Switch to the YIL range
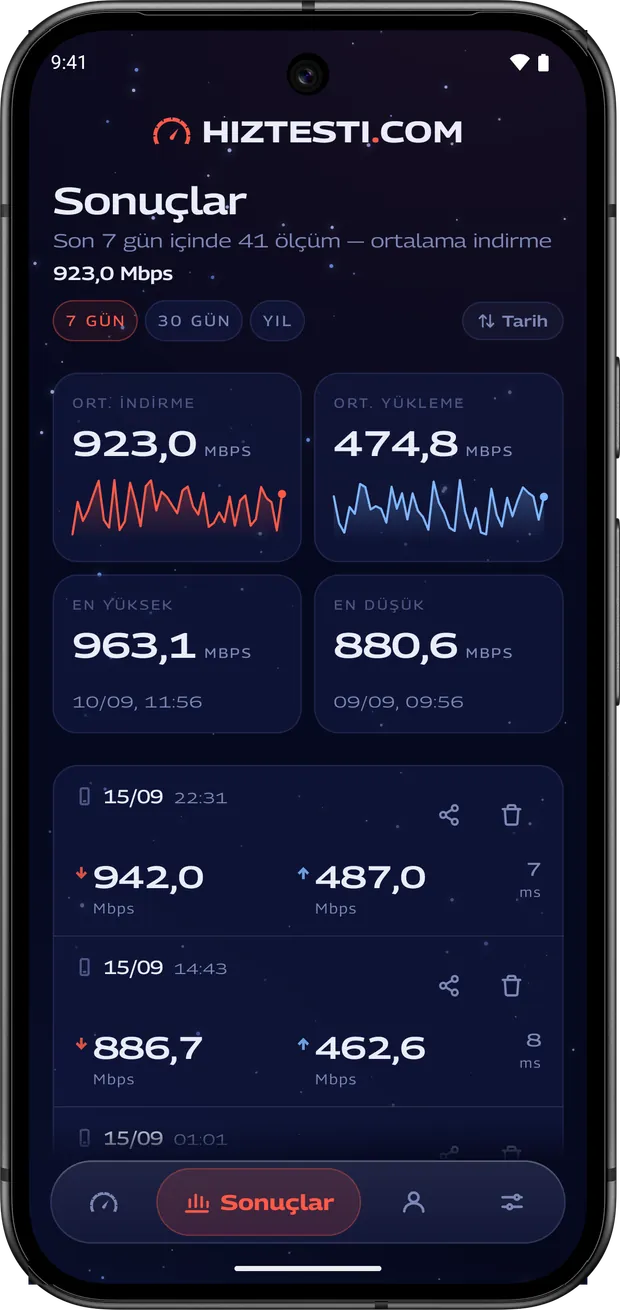Image resolution: width=620 pixels, height=1310 pixels. point(277,321)
